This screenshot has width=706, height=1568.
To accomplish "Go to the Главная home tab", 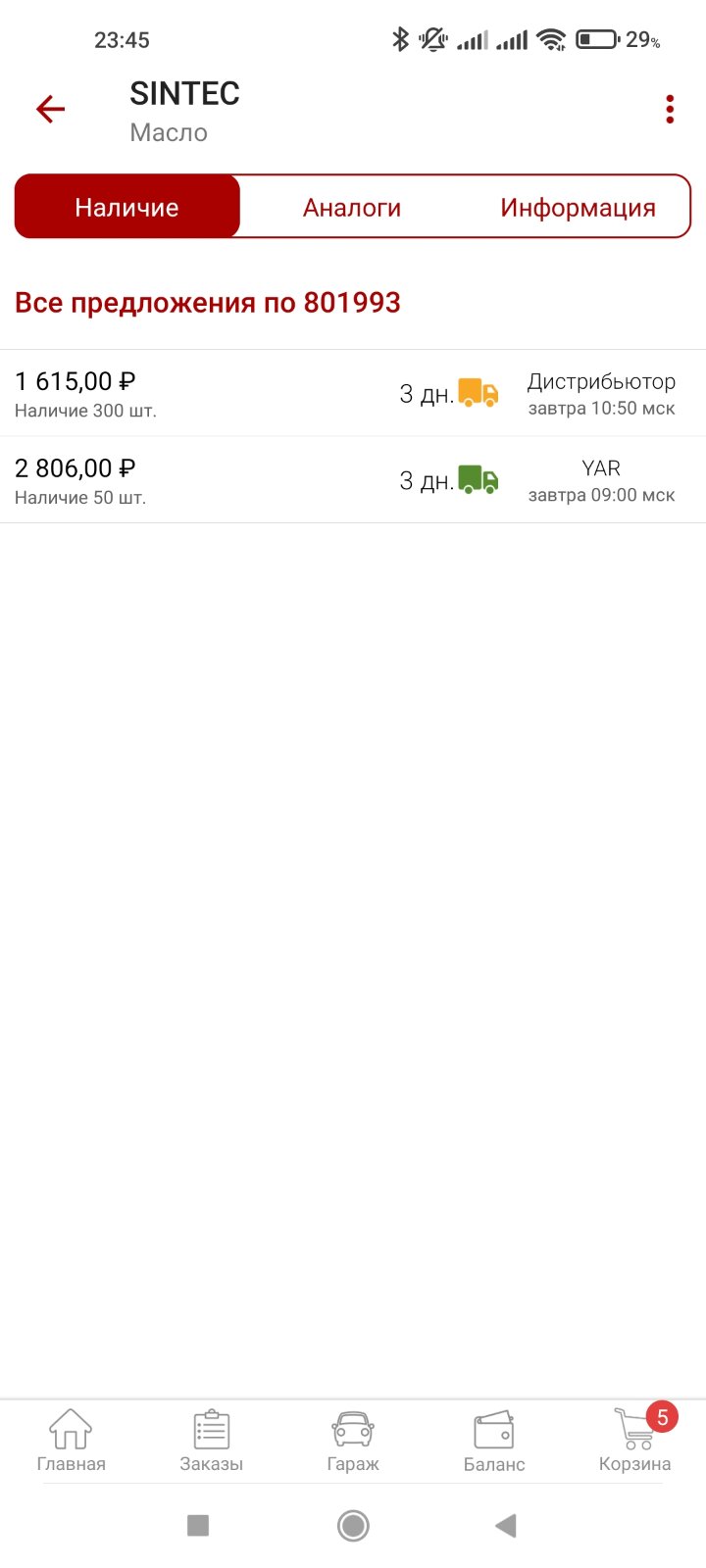I will click(x=71, y=1441).
